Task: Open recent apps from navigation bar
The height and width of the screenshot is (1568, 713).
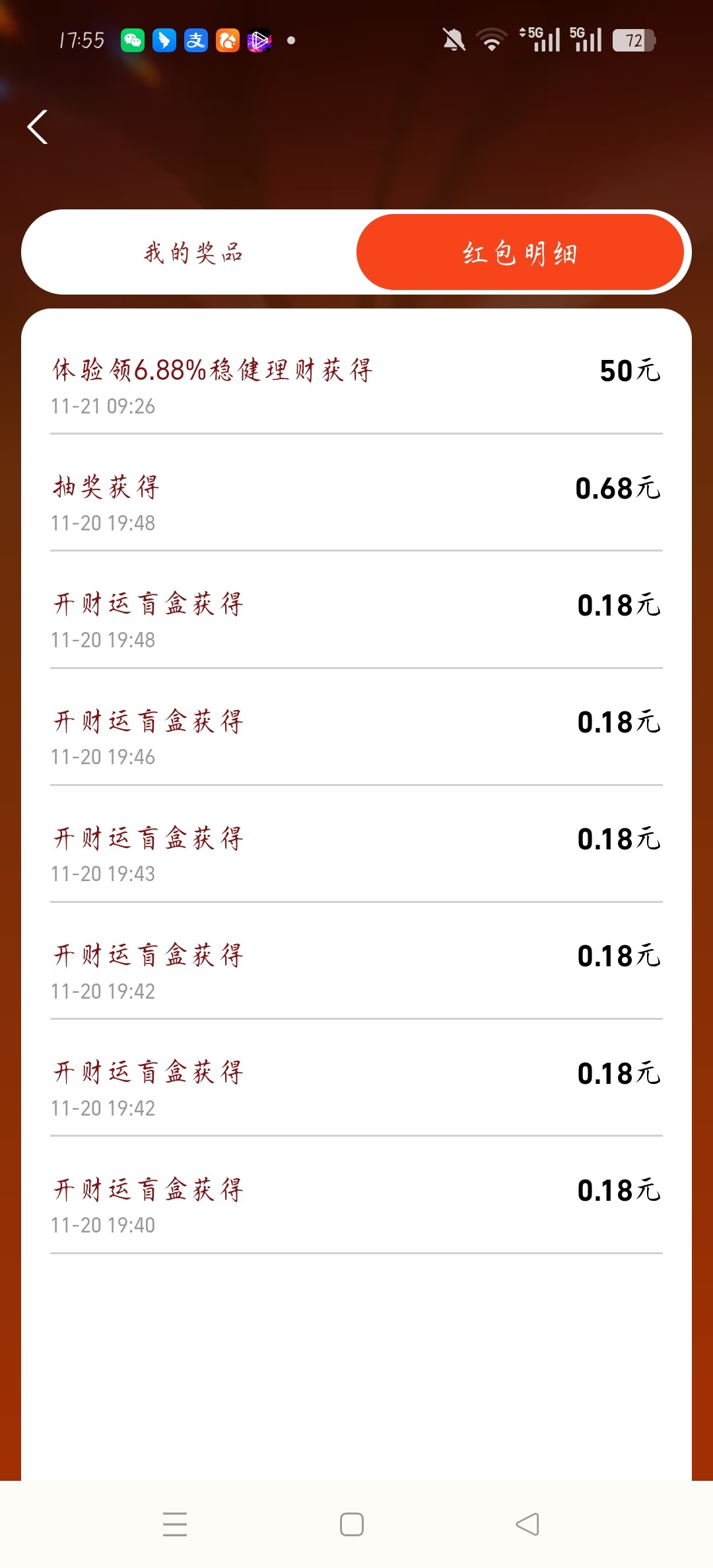Action: 175,1524
